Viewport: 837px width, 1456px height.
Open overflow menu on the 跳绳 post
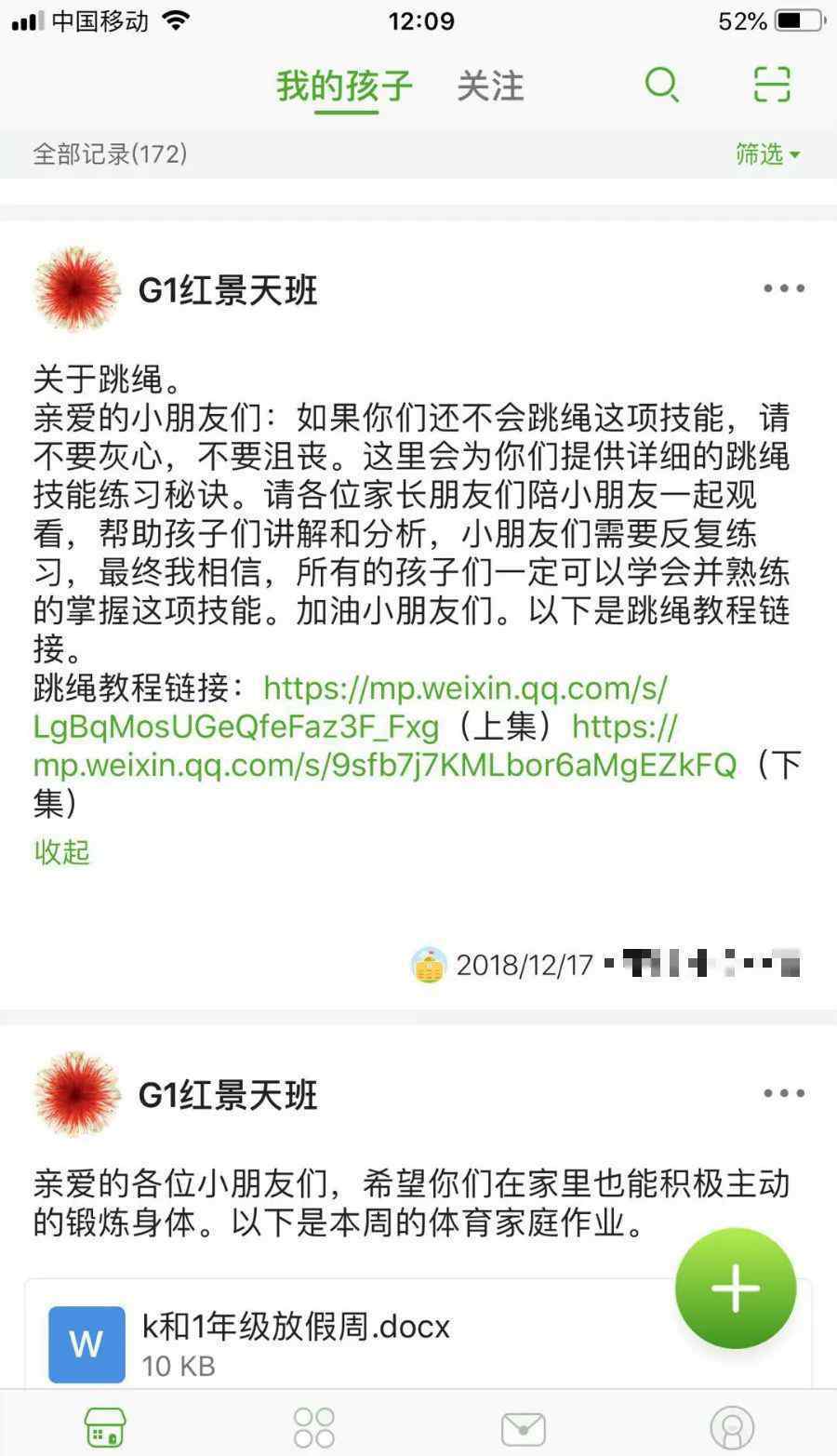pyautogui.click(x=783, y=288)
